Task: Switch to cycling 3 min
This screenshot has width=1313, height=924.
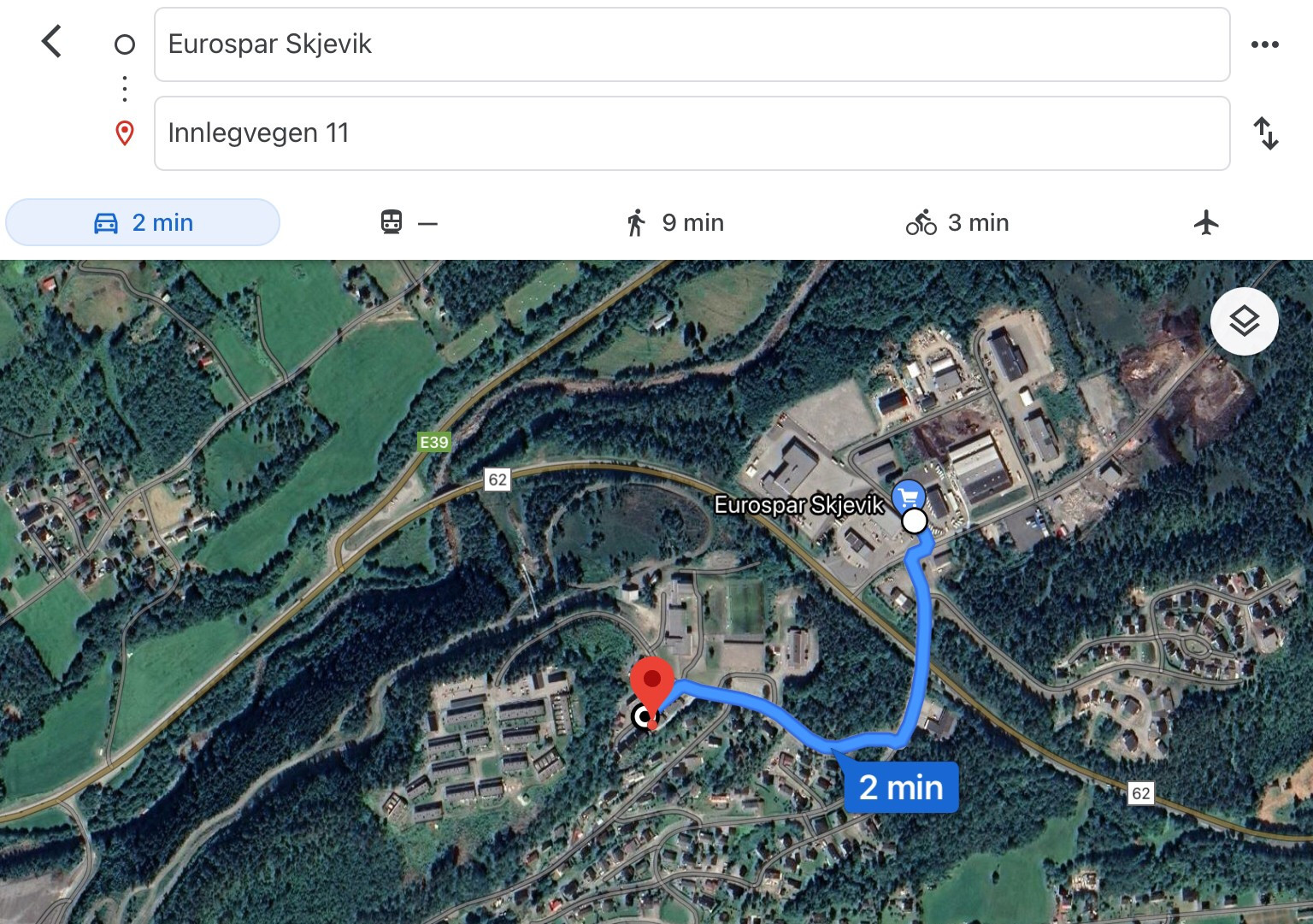Action: (x=957, y=223)
